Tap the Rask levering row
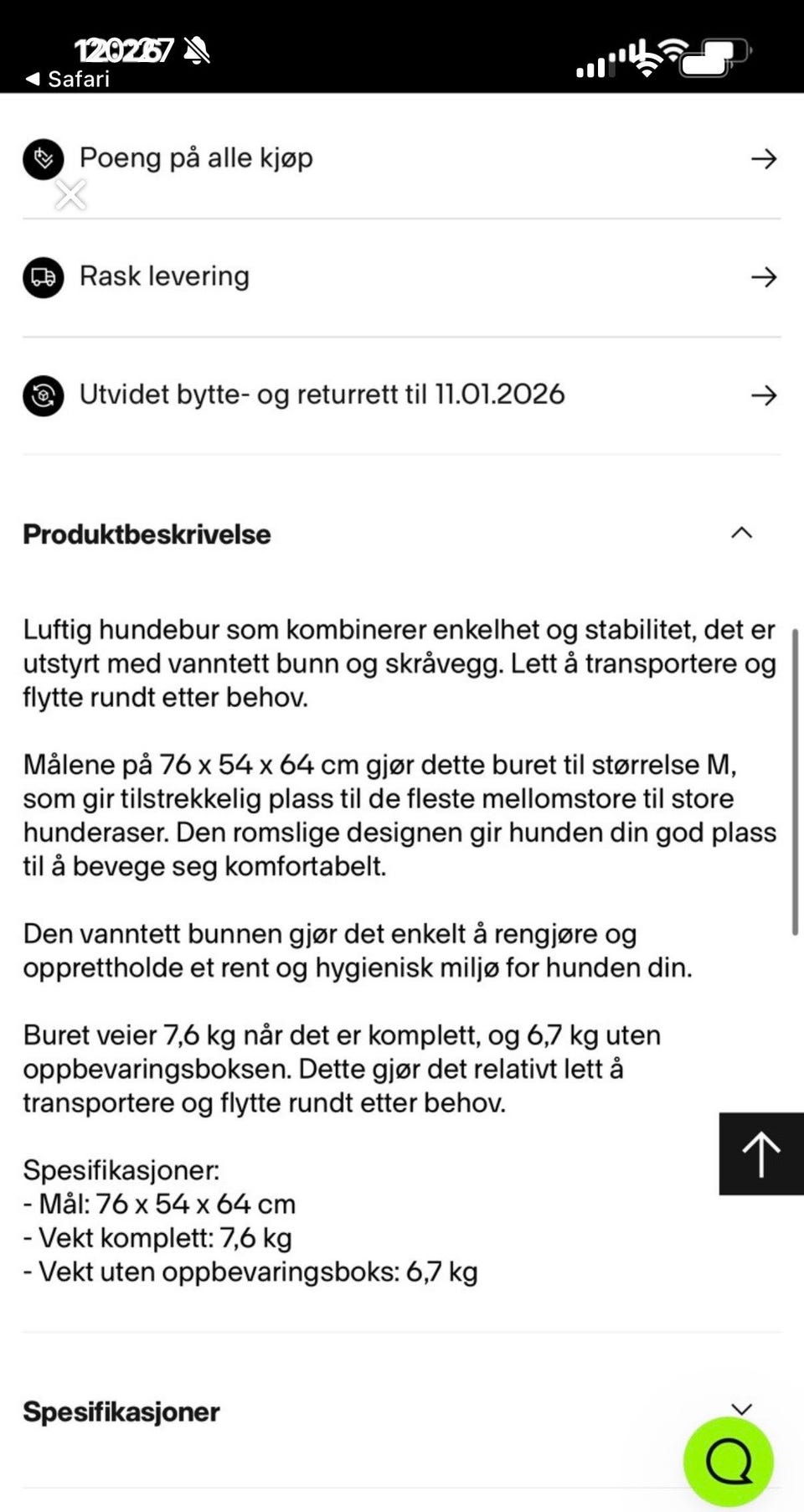Screen dimensions: 804x1512 click(164, 276)
